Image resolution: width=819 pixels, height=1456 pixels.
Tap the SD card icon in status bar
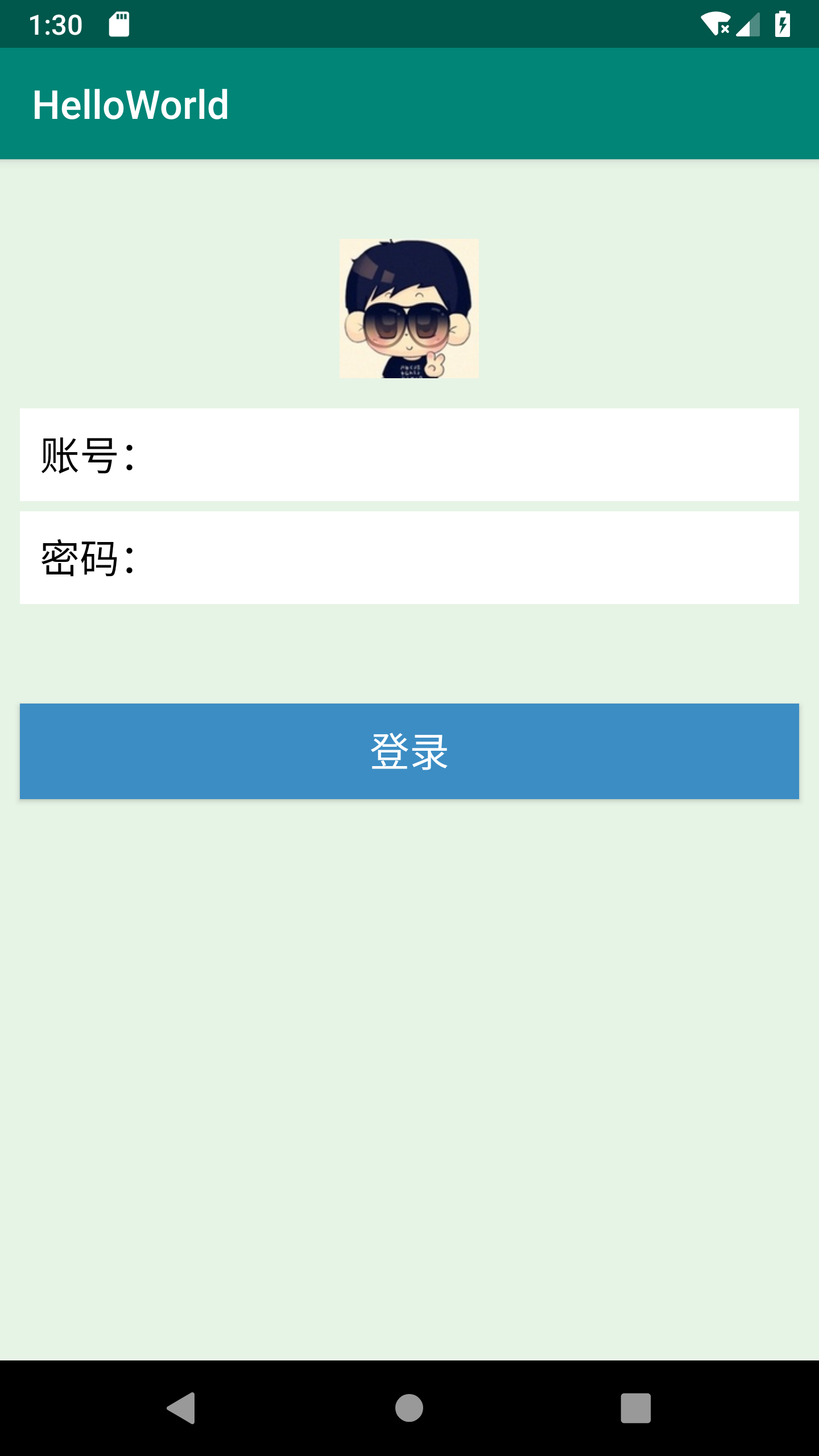[x=120, y=23]
